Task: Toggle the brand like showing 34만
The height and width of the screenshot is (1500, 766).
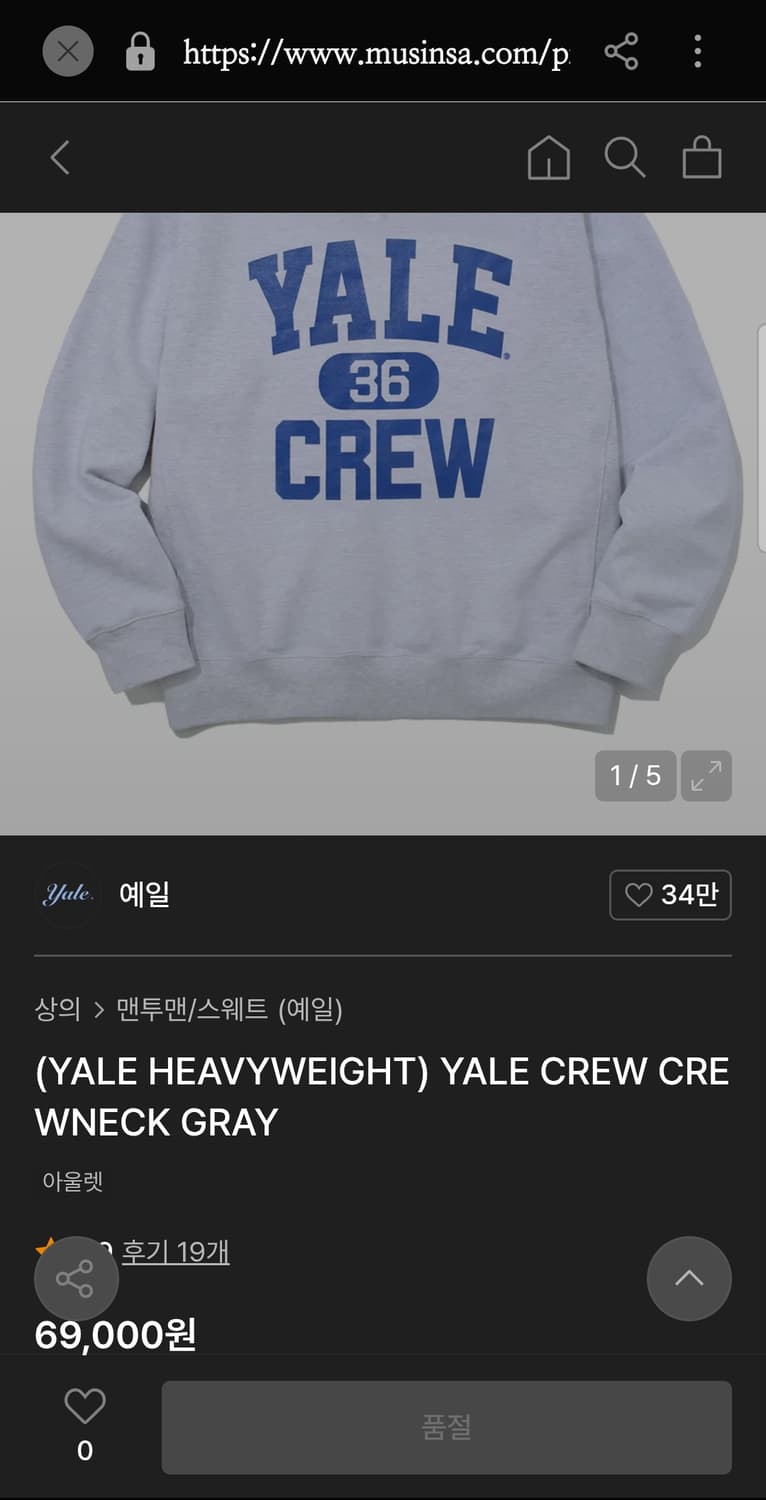Action: coord(670,895)
